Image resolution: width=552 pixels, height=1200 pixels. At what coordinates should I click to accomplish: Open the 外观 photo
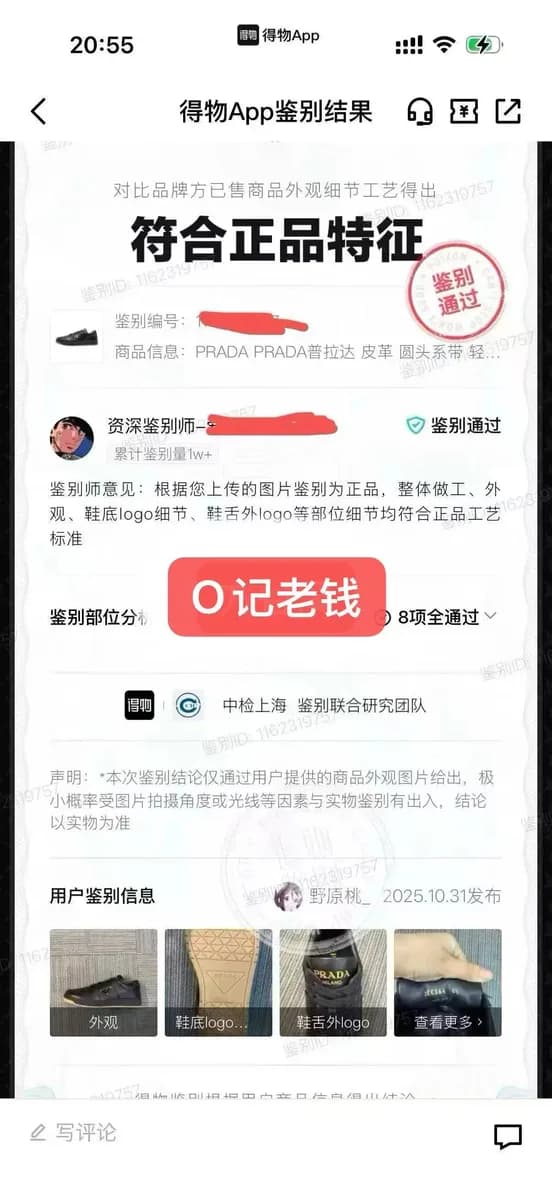tap(104, 982)
